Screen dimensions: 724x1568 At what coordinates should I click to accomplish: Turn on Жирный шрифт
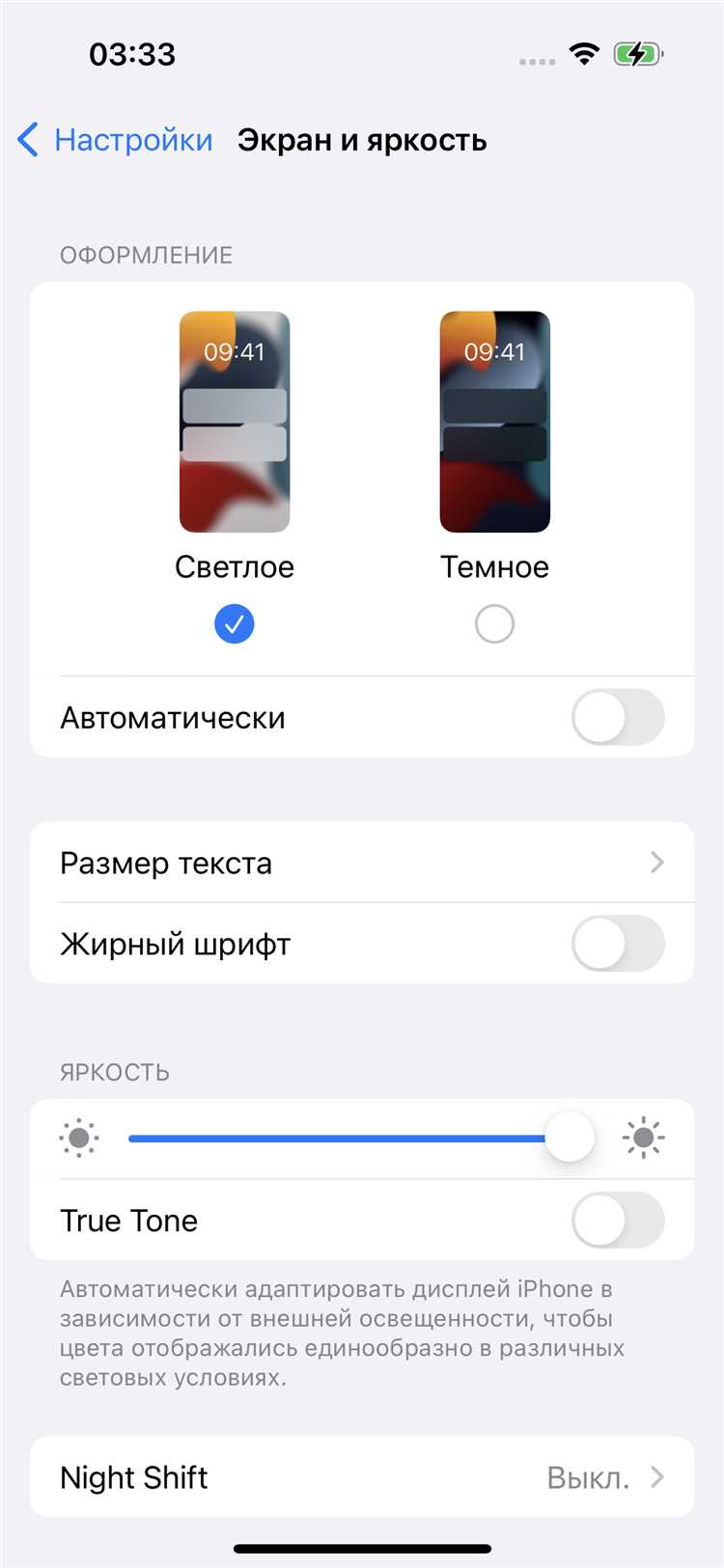(618, 944)
